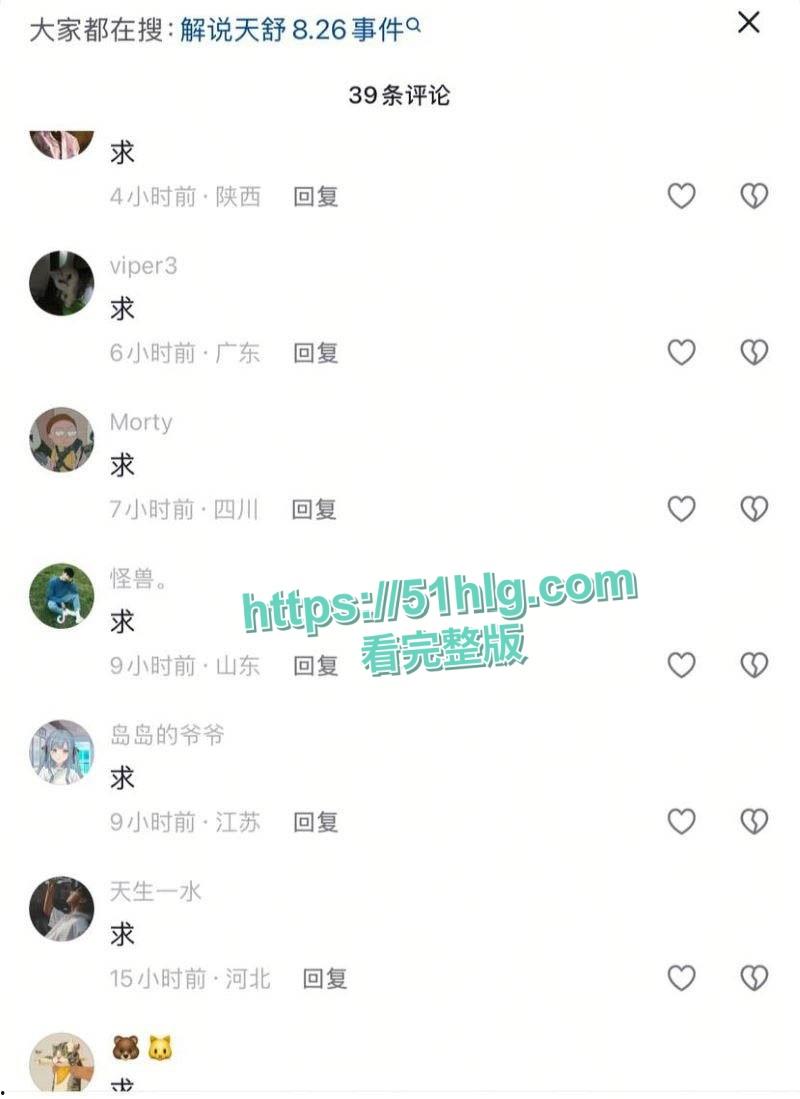Reply to the comment from 陕西
This screenshot has width=800, height=1099.
(315, 197)
